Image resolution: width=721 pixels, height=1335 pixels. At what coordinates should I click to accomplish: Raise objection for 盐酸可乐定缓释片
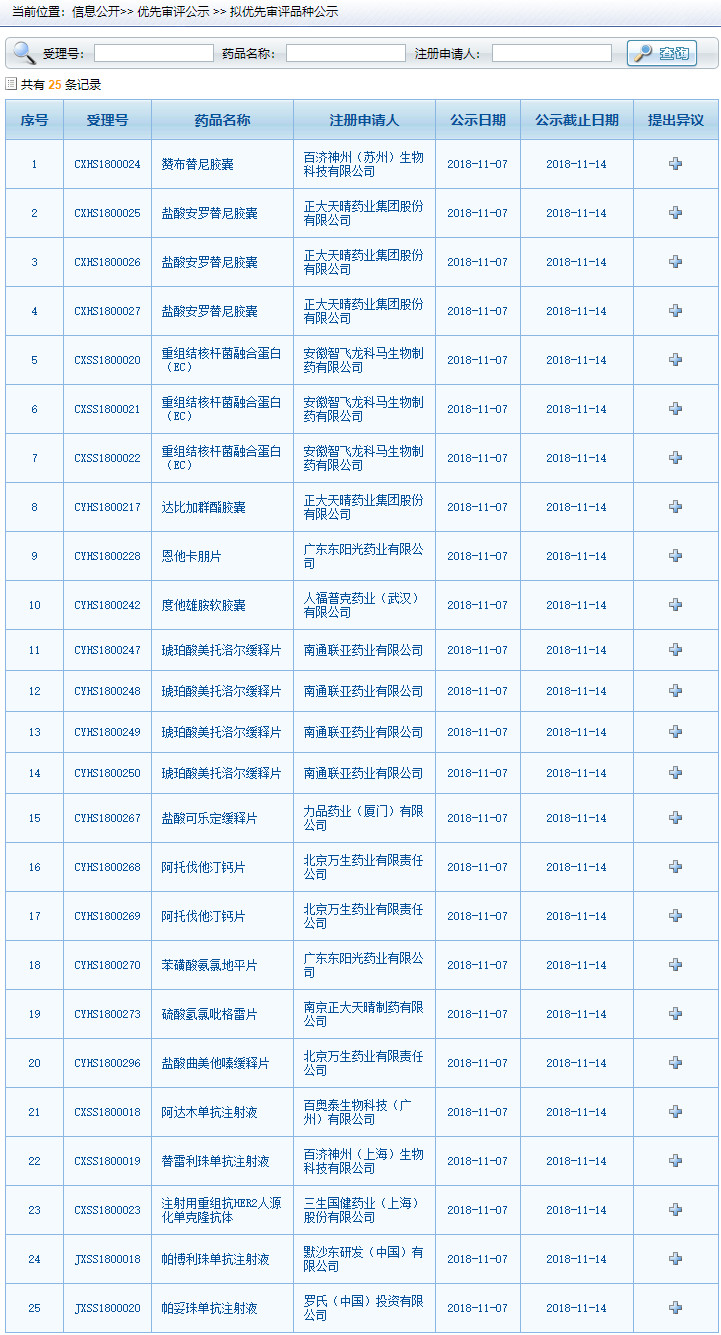(x=676, y=818)
